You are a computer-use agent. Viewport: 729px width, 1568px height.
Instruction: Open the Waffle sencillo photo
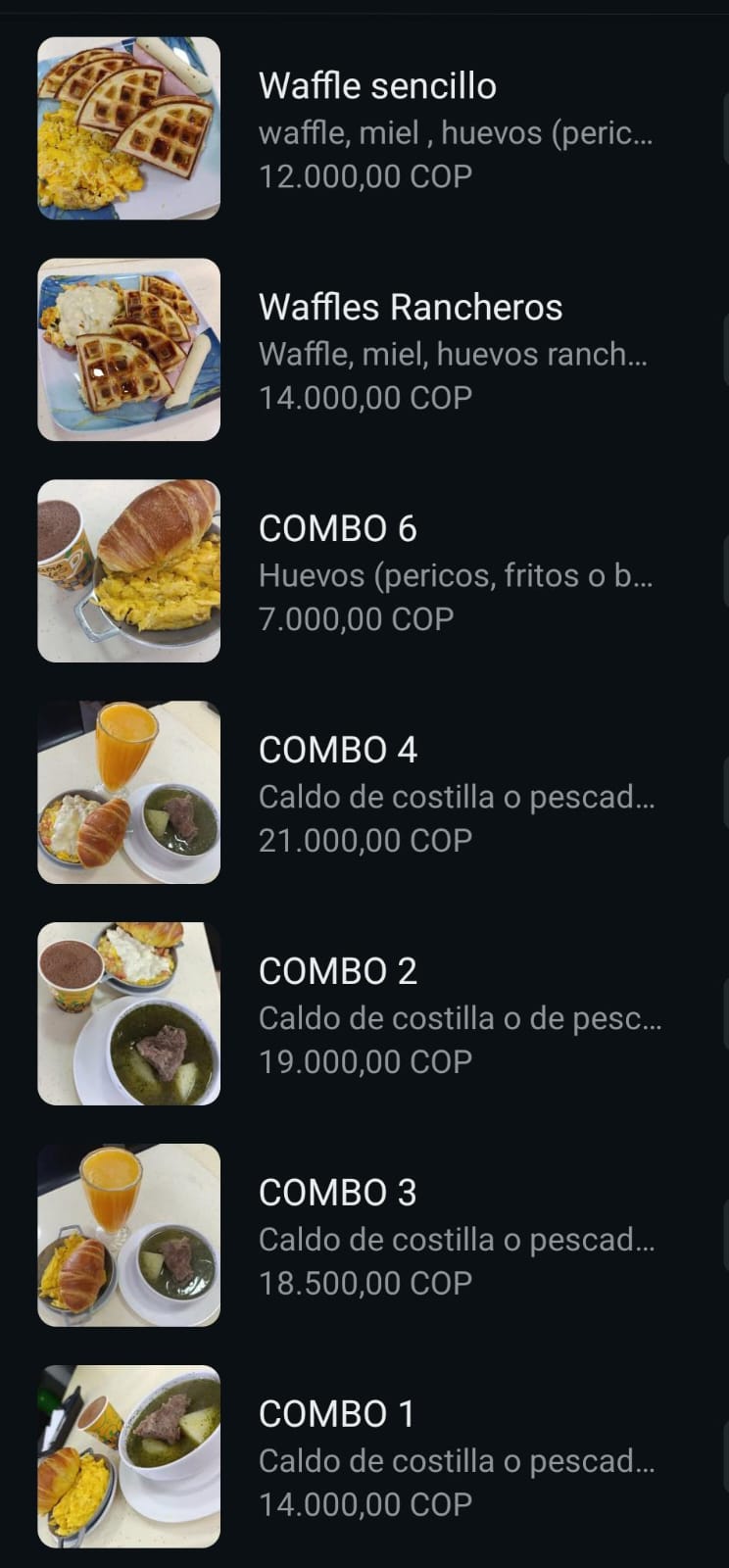128,127
